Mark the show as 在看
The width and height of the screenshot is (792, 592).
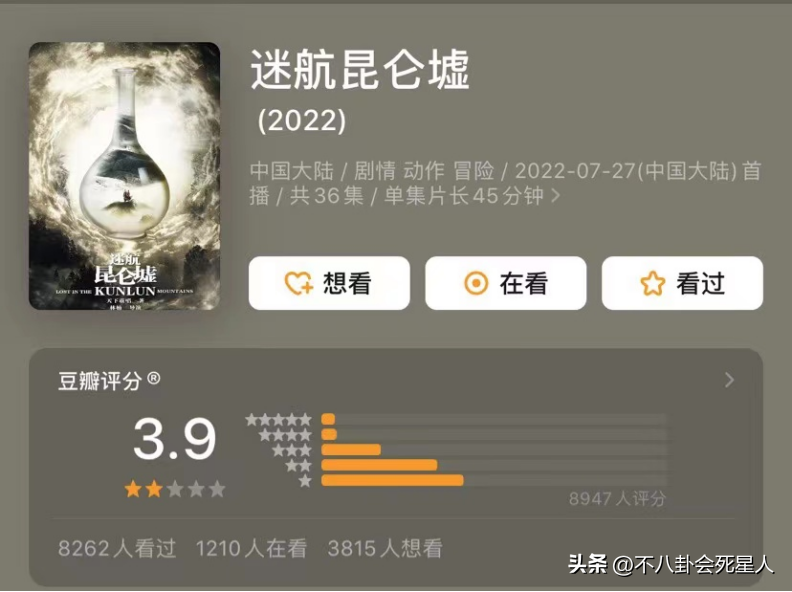tap(506, 284)
